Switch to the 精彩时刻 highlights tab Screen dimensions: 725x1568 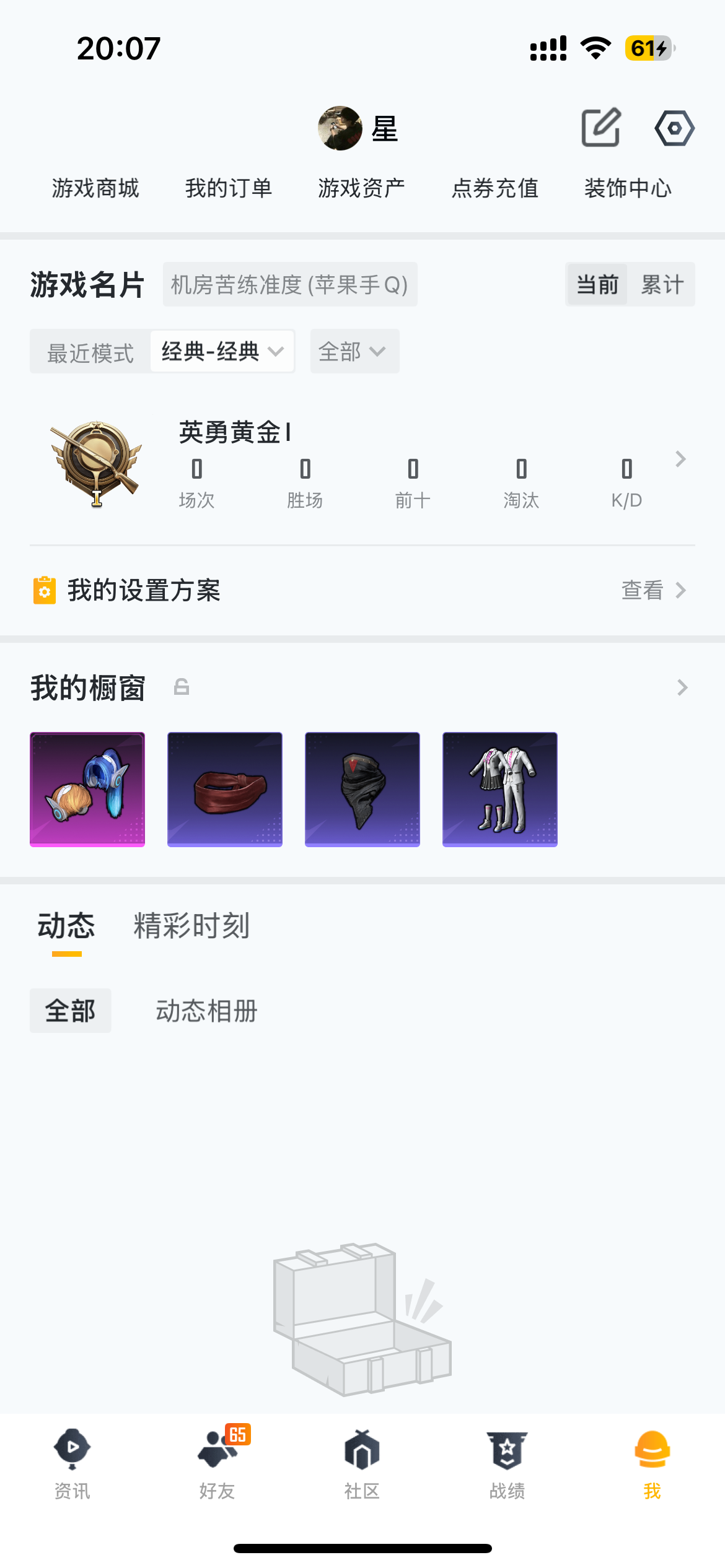tap(191, 926)
